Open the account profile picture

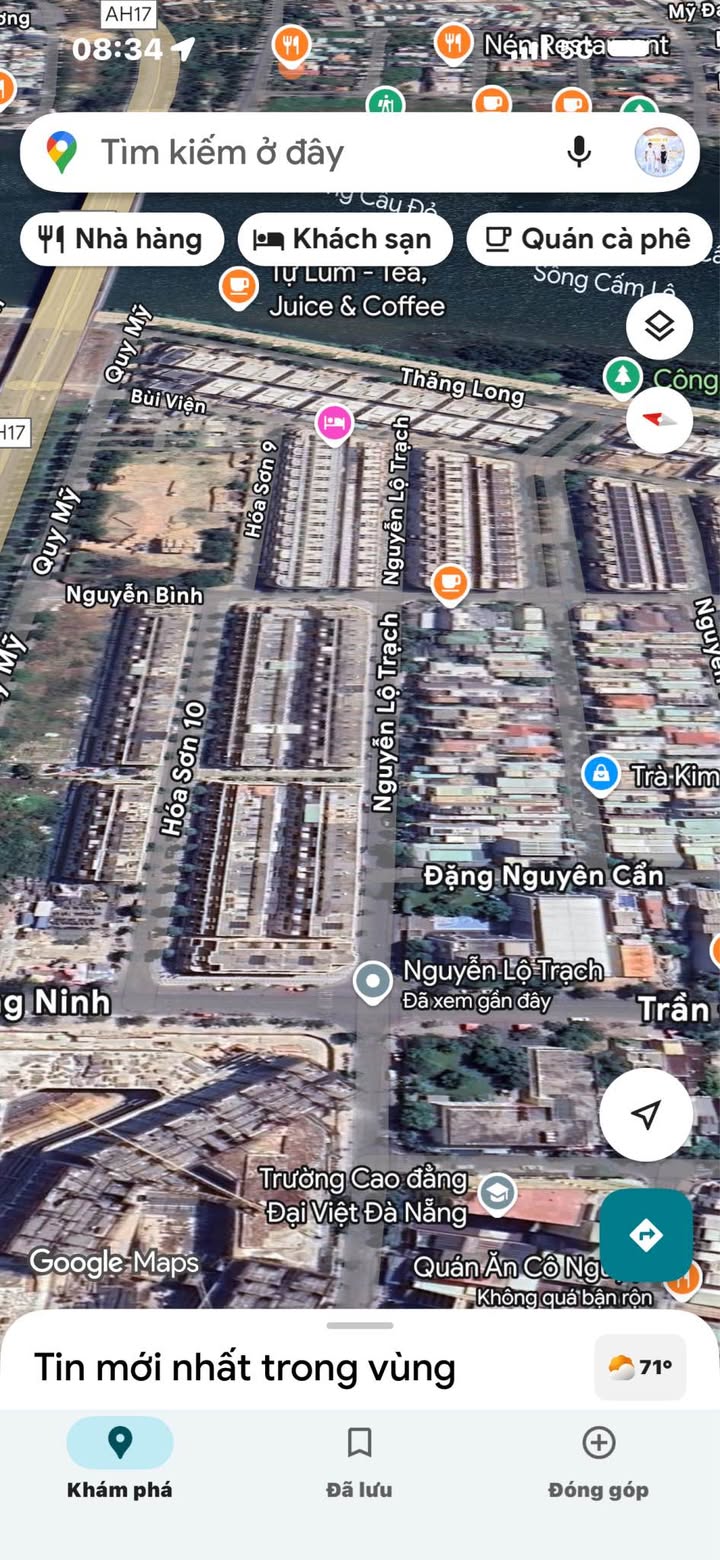pyautogui.click(x=659, y=152)
